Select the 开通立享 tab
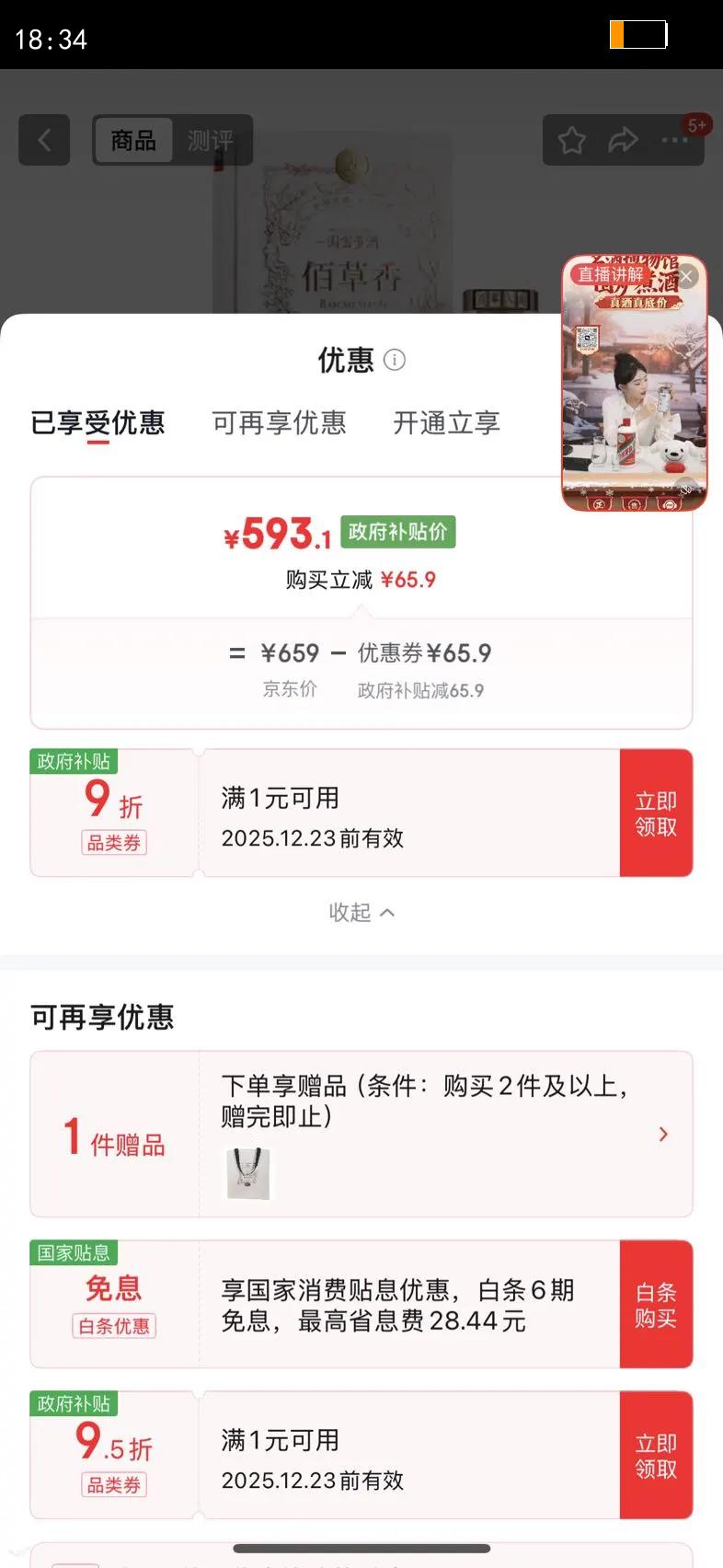The height and width of the screenshot is (1568, 723). click(x=445, y=423)
